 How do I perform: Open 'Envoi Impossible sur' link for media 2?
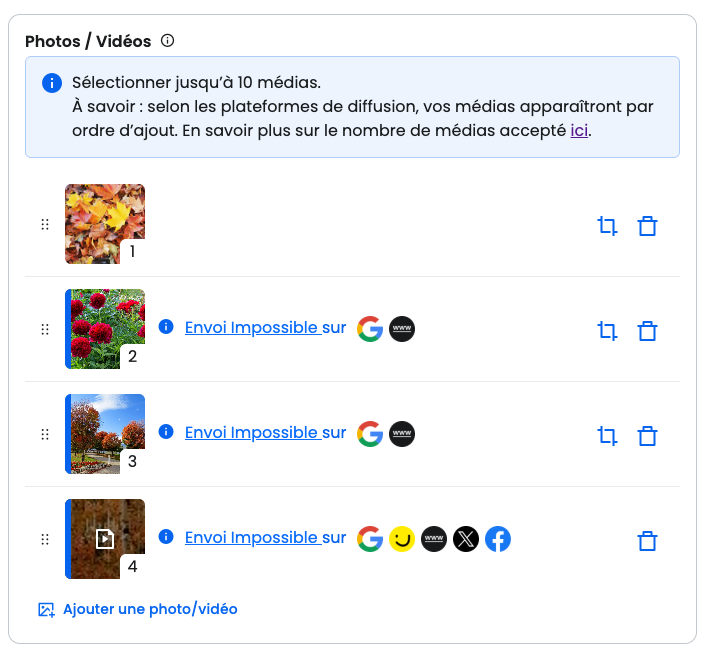[265, 327]
